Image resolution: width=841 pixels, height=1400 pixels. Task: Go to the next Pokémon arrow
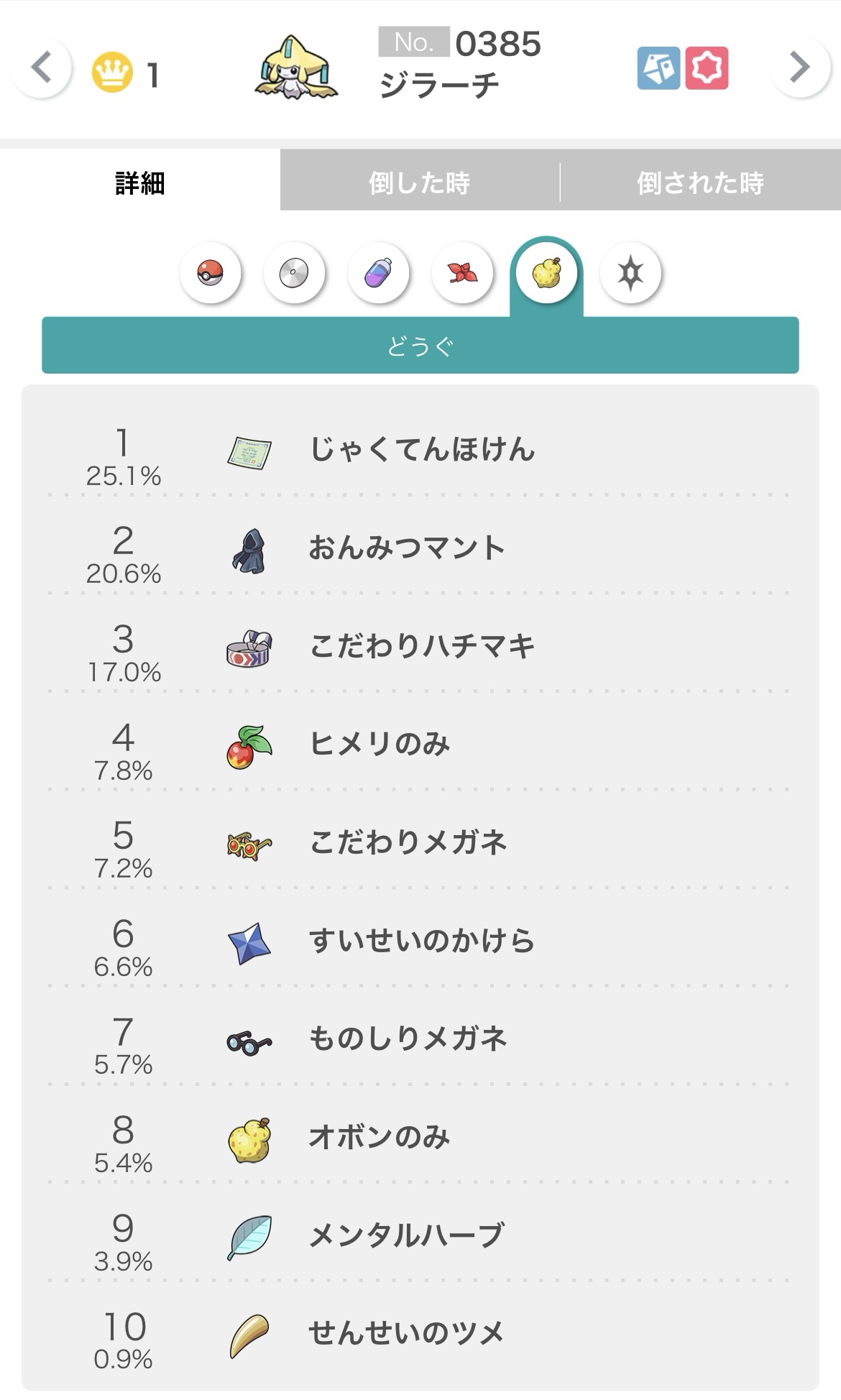(799, 68)
